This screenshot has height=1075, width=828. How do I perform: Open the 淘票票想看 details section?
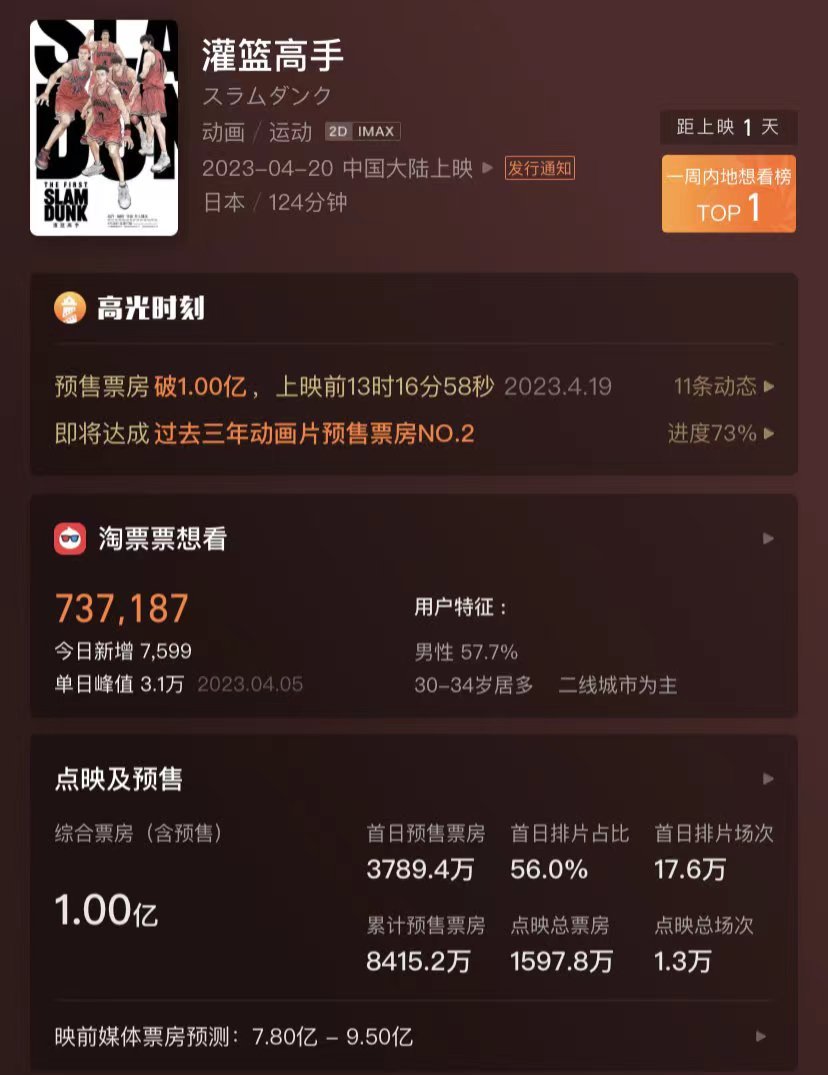768,539
